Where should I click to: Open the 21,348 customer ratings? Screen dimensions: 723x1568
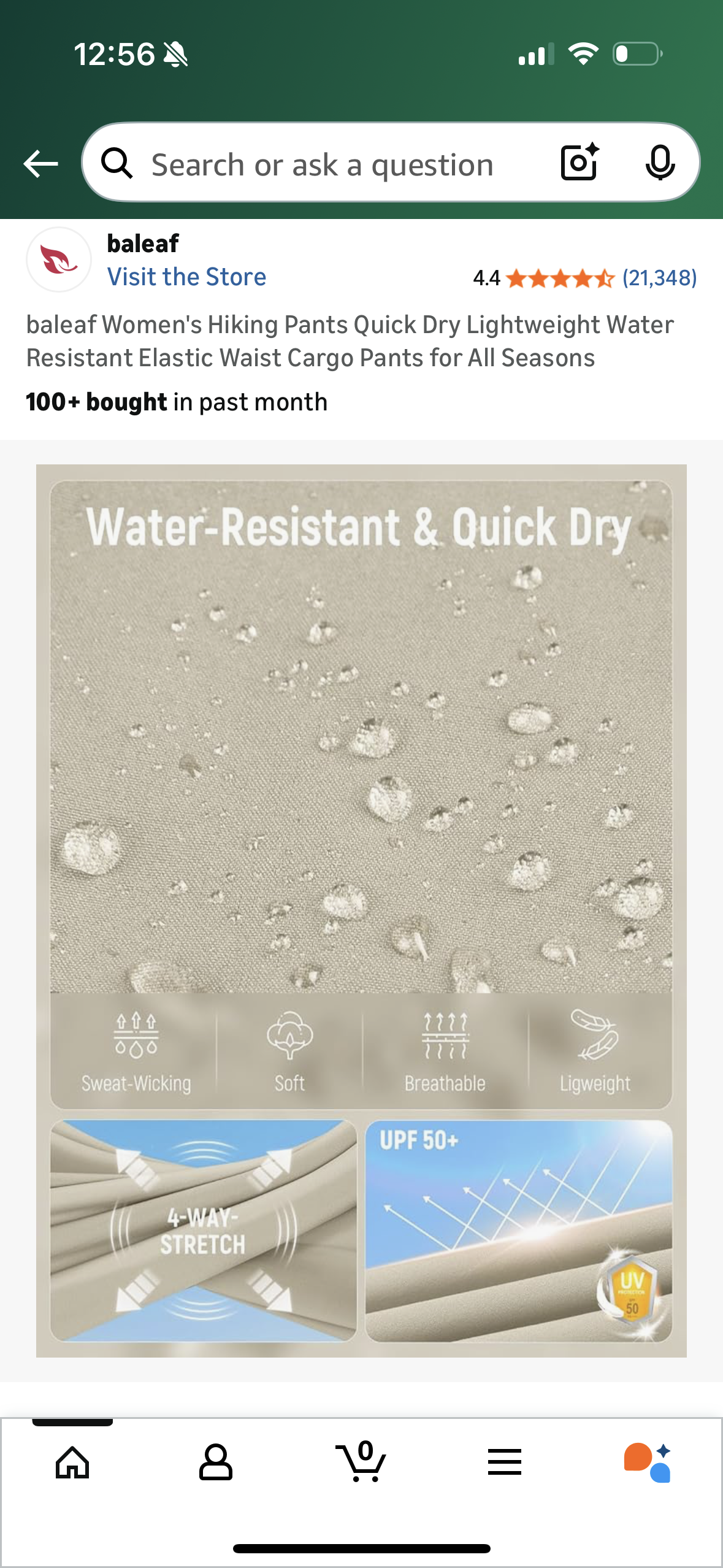pos(659,278)
